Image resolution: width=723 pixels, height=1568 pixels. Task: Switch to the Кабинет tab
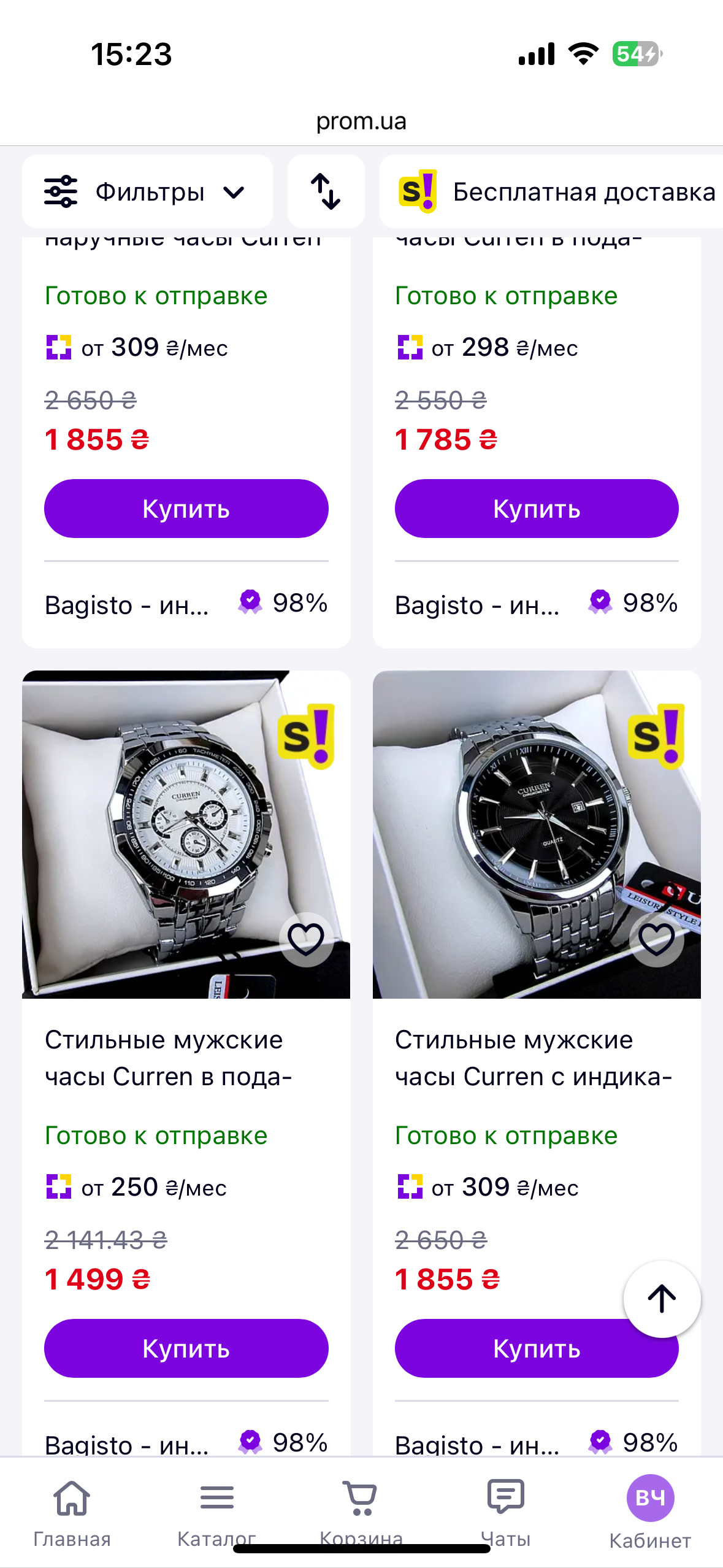[650, 1512]
